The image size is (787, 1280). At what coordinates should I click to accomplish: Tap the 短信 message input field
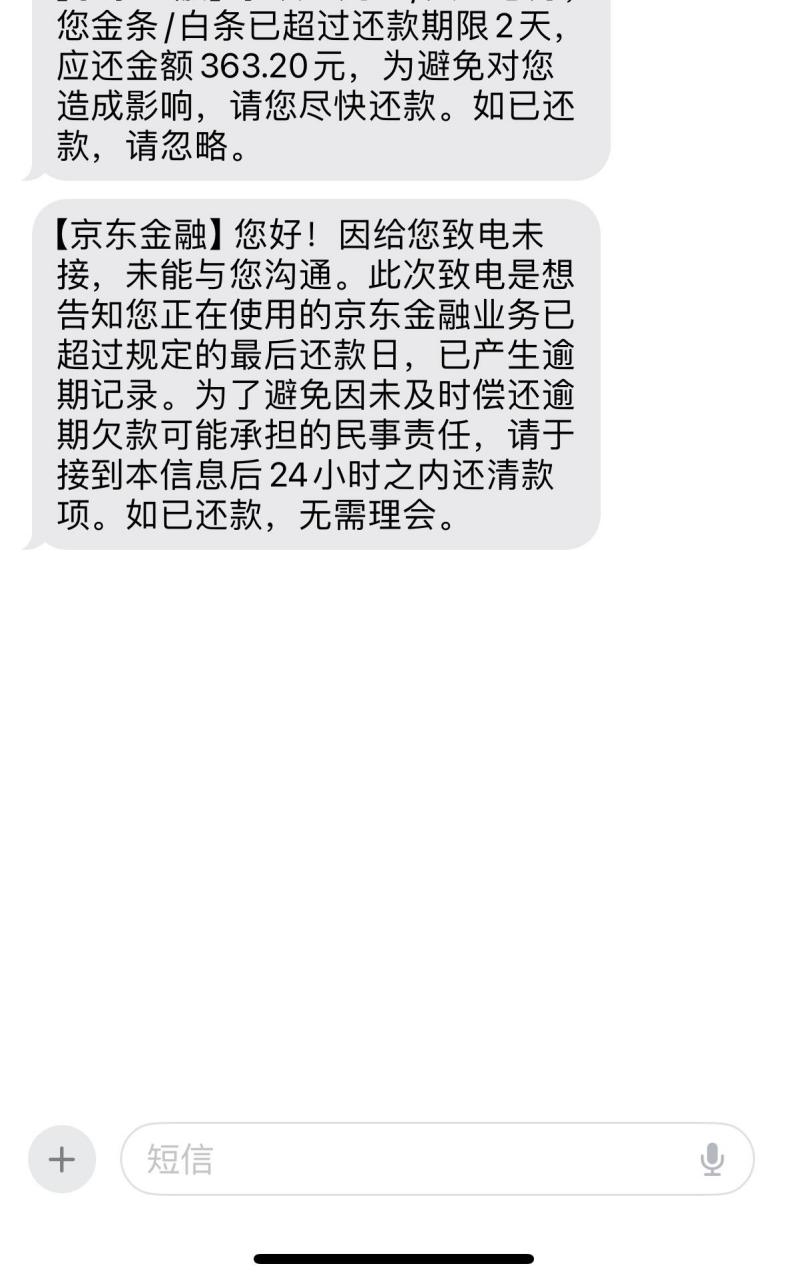(437, 1159)
